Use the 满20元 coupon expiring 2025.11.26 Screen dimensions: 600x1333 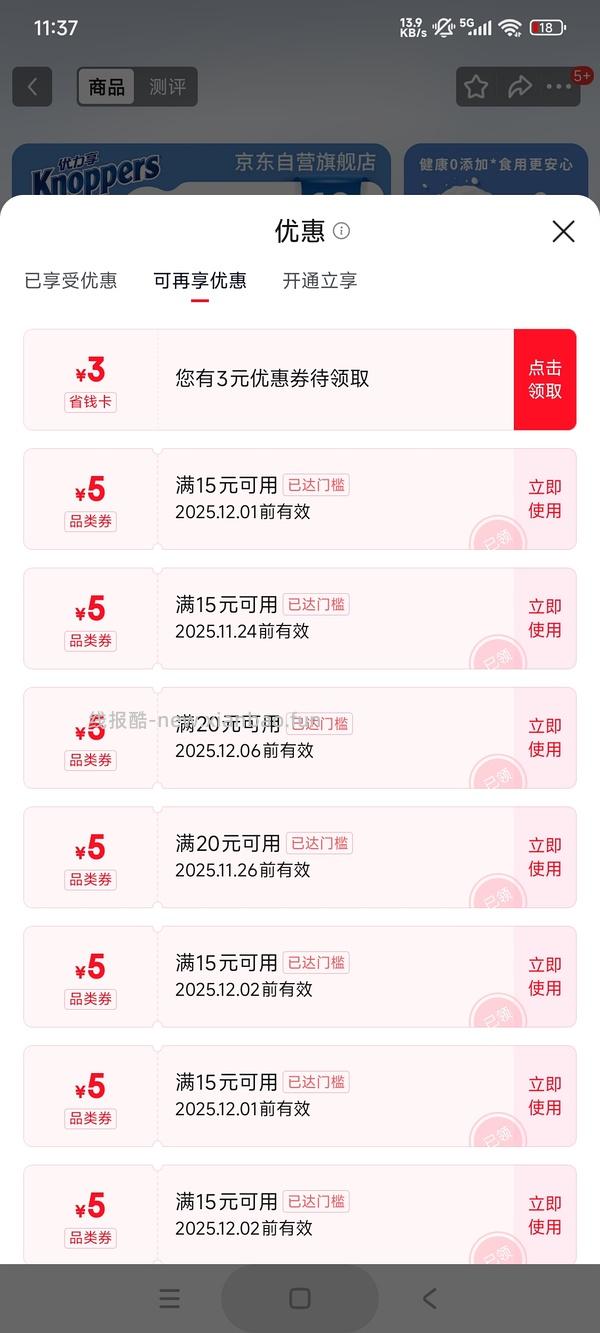click(x=545, y=857)
